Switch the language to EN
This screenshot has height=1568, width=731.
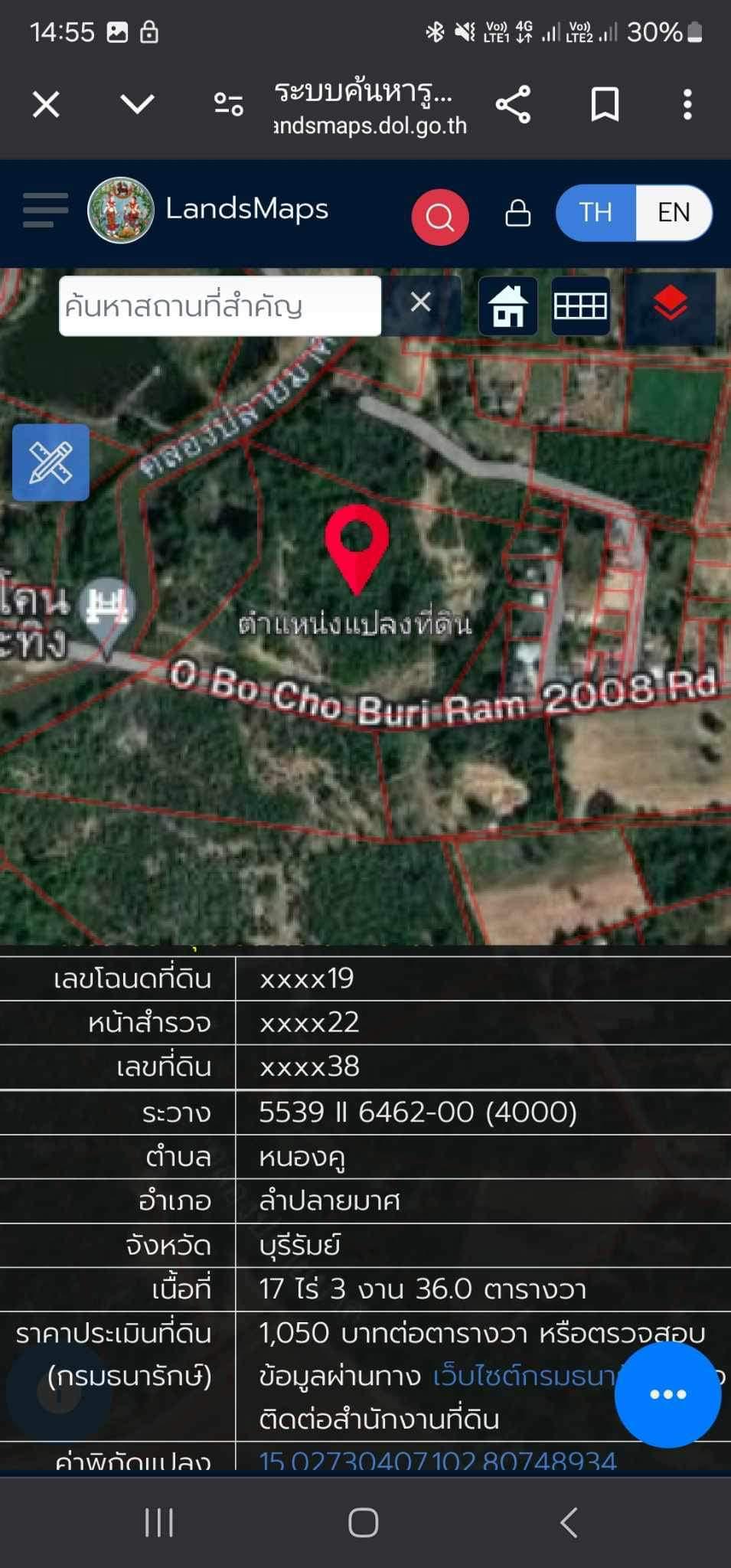674,212
